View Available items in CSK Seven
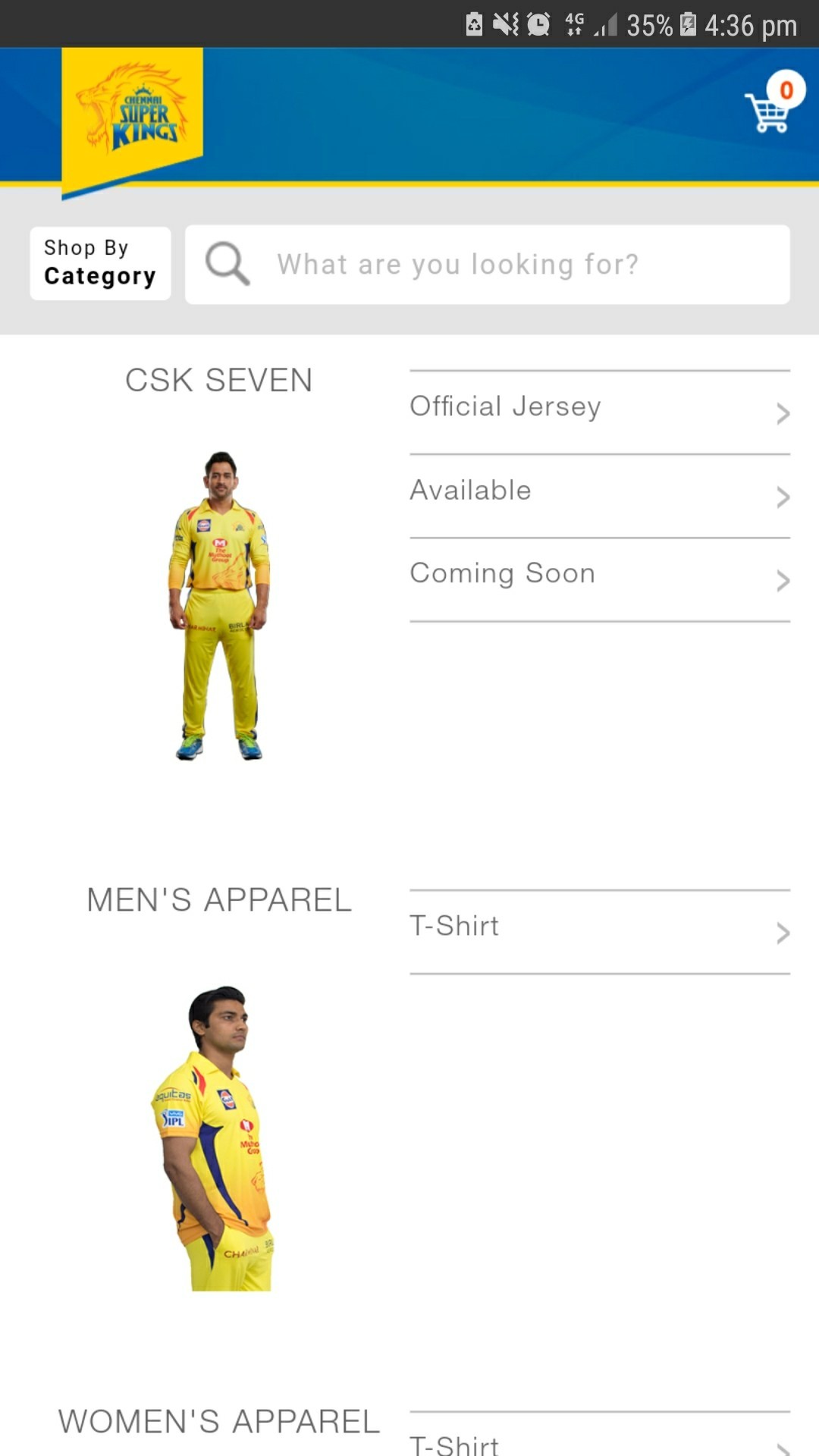Viewport: 819px width, 1456px height. (x=599, y=495)
